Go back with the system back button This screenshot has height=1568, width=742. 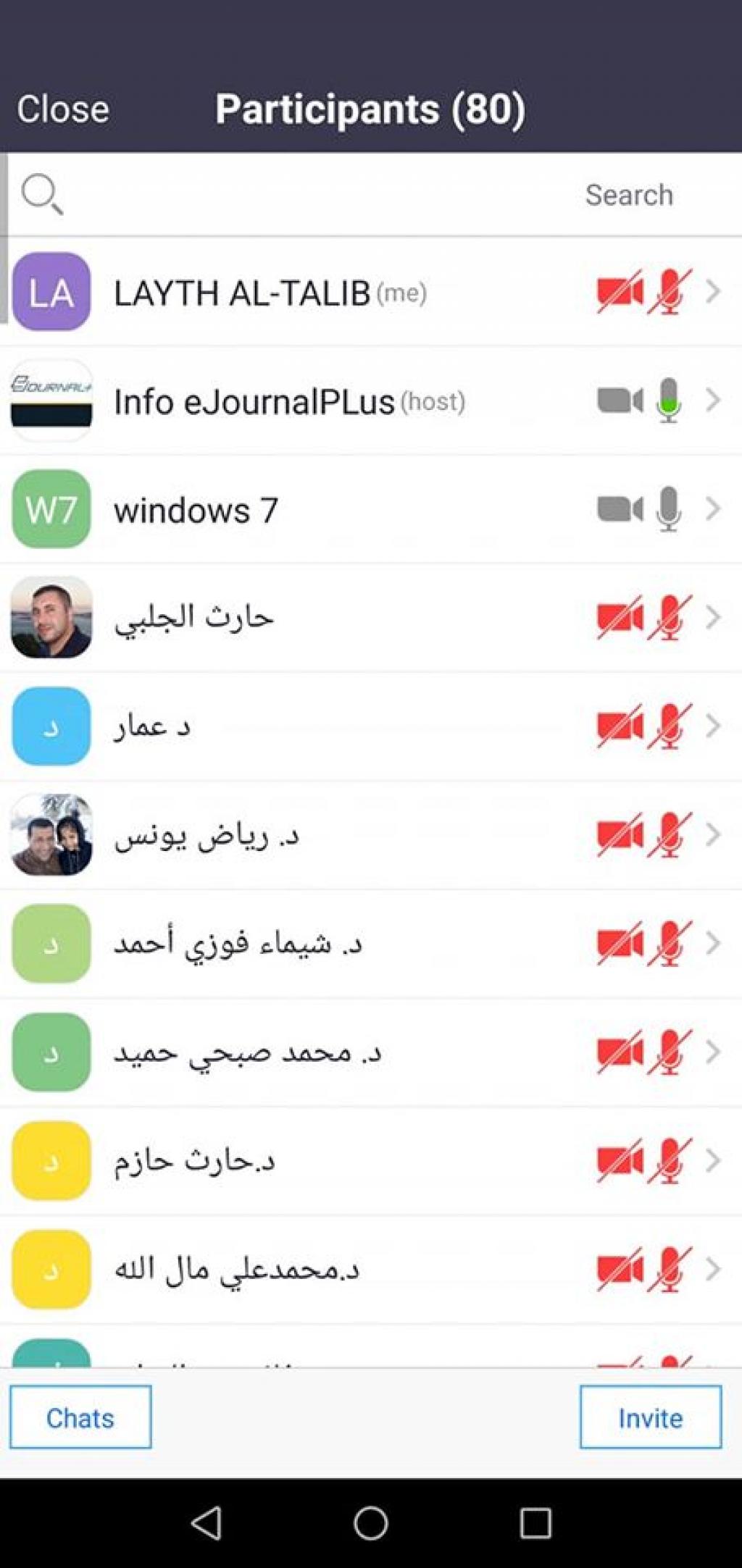[x=207, y=1522]
